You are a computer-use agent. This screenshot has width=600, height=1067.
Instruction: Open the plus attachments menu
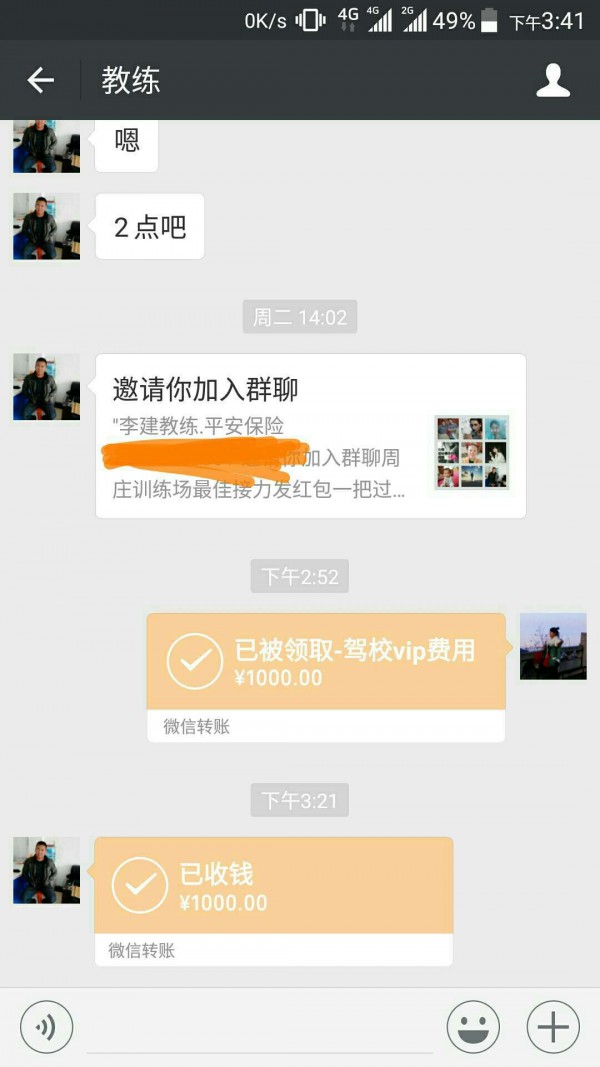pyautogui.click(x=553, y=1026)
